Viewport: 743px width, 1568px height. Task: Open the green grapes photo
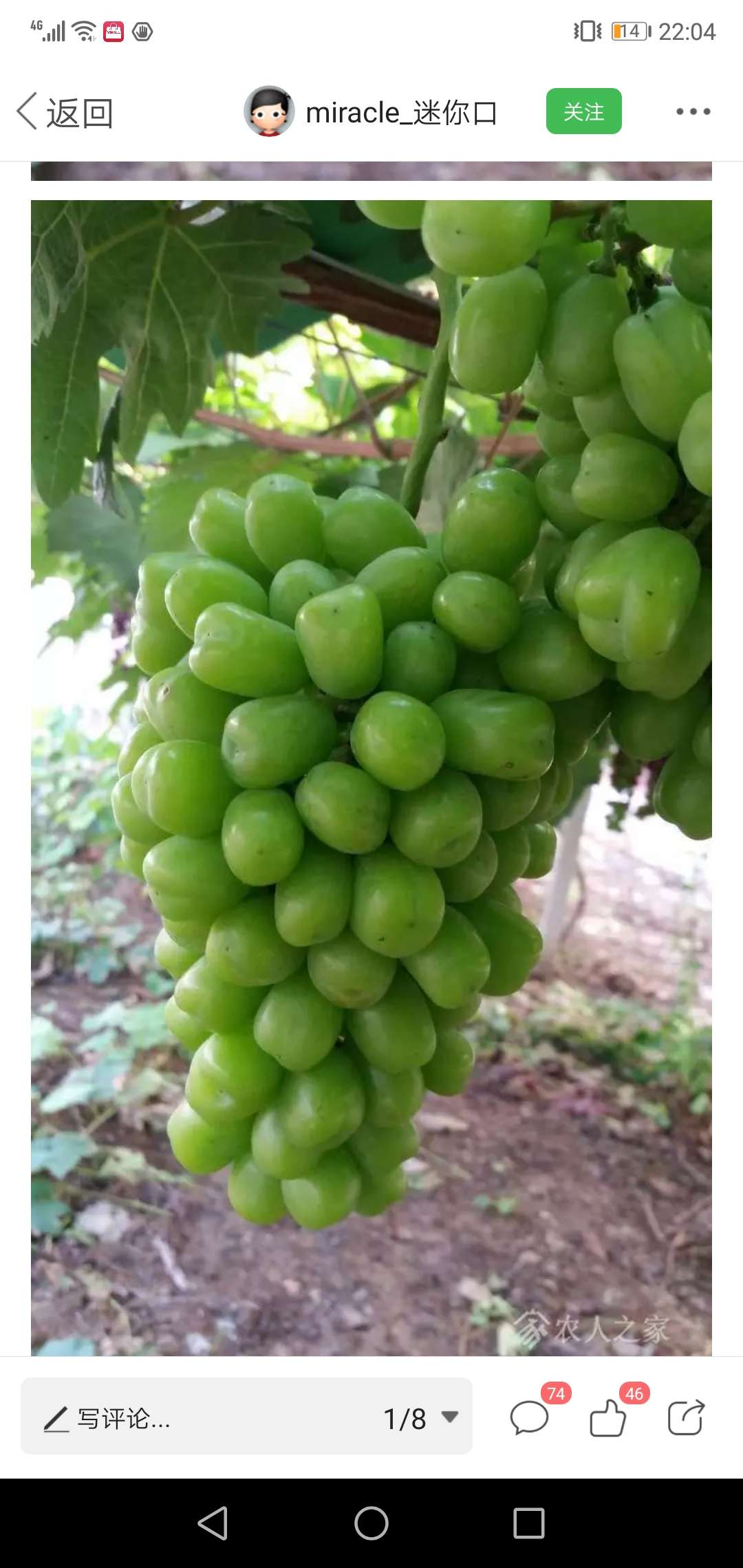point(371,777)
